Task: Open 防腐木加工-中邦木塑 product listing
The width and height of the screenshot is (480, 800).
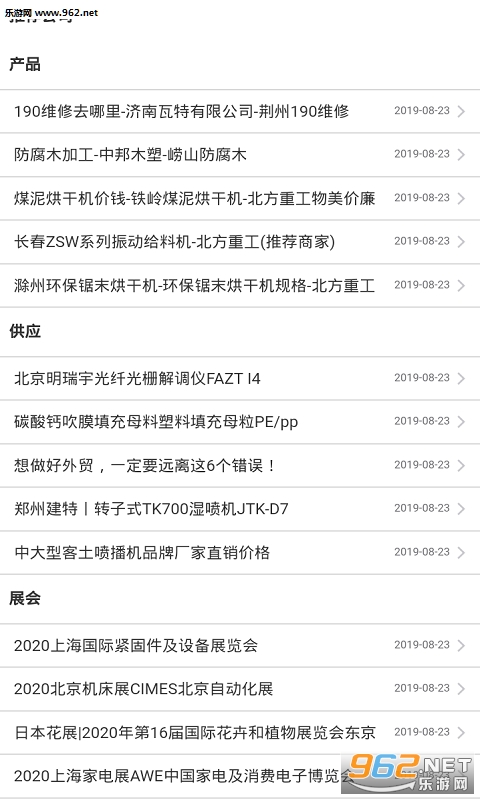Action: 240,155
